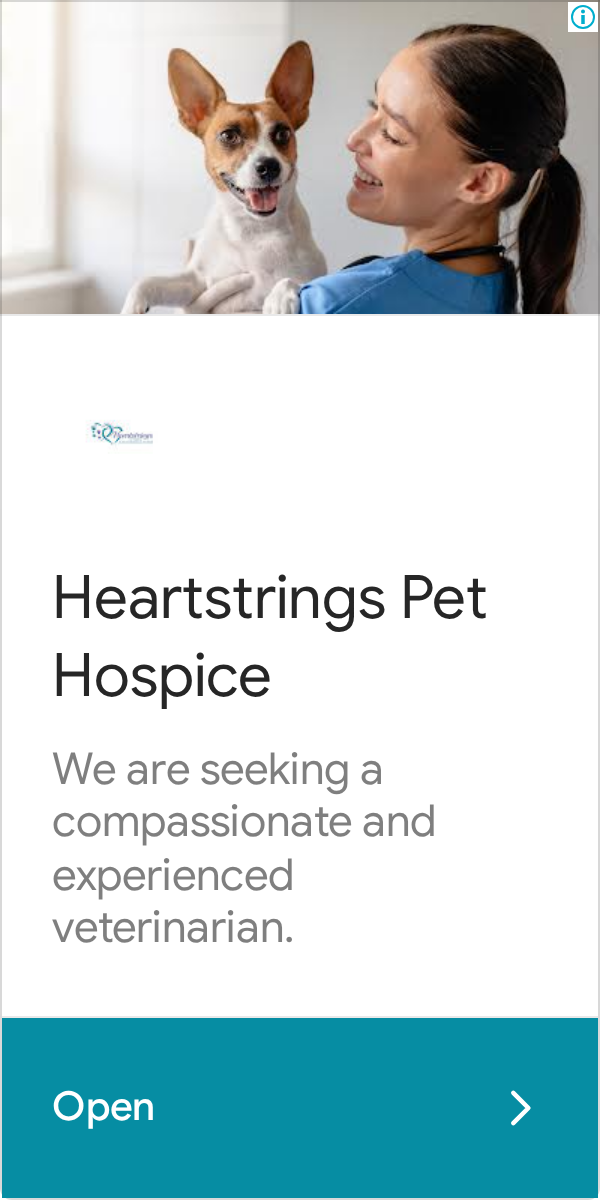
Task: Open the ad info icon
Action: click(582, 17)
